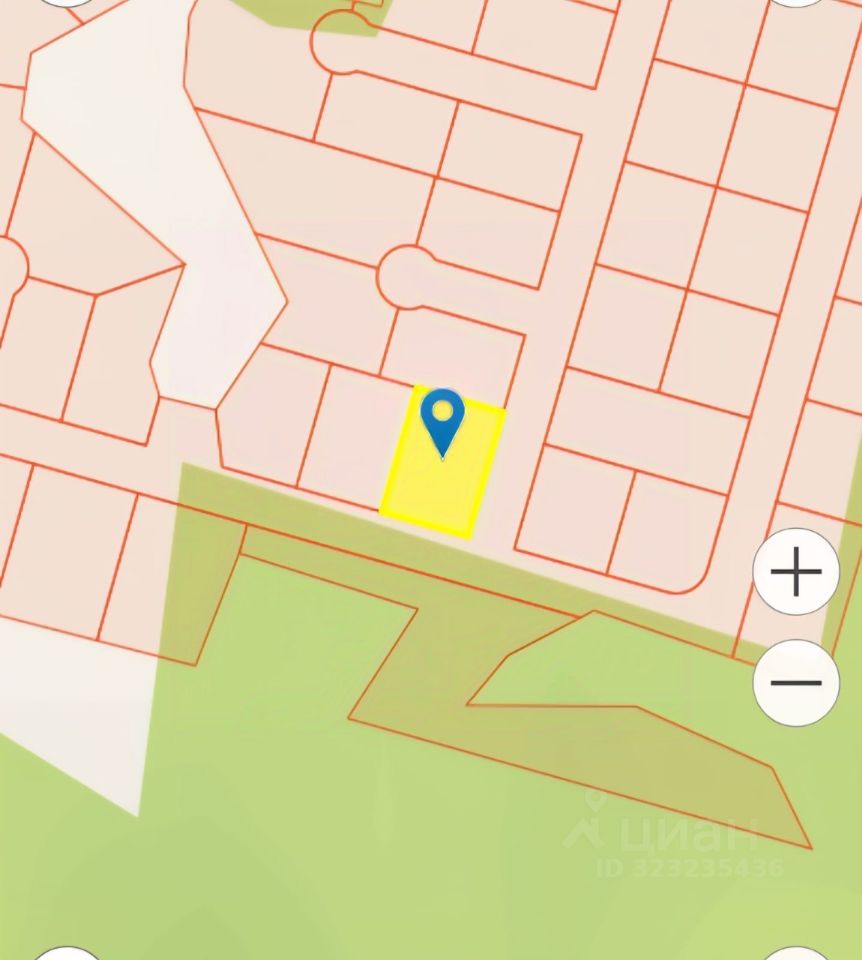Zoom in on the map

[x=796, y=573]
